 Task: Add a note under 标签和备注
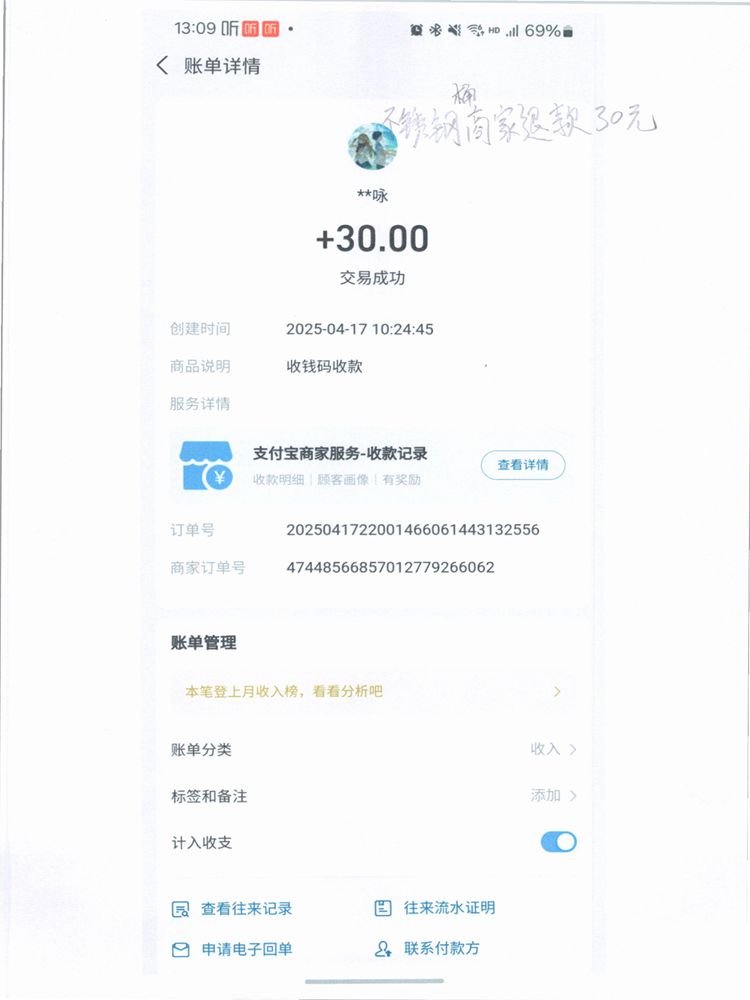(x=552, y=796)
